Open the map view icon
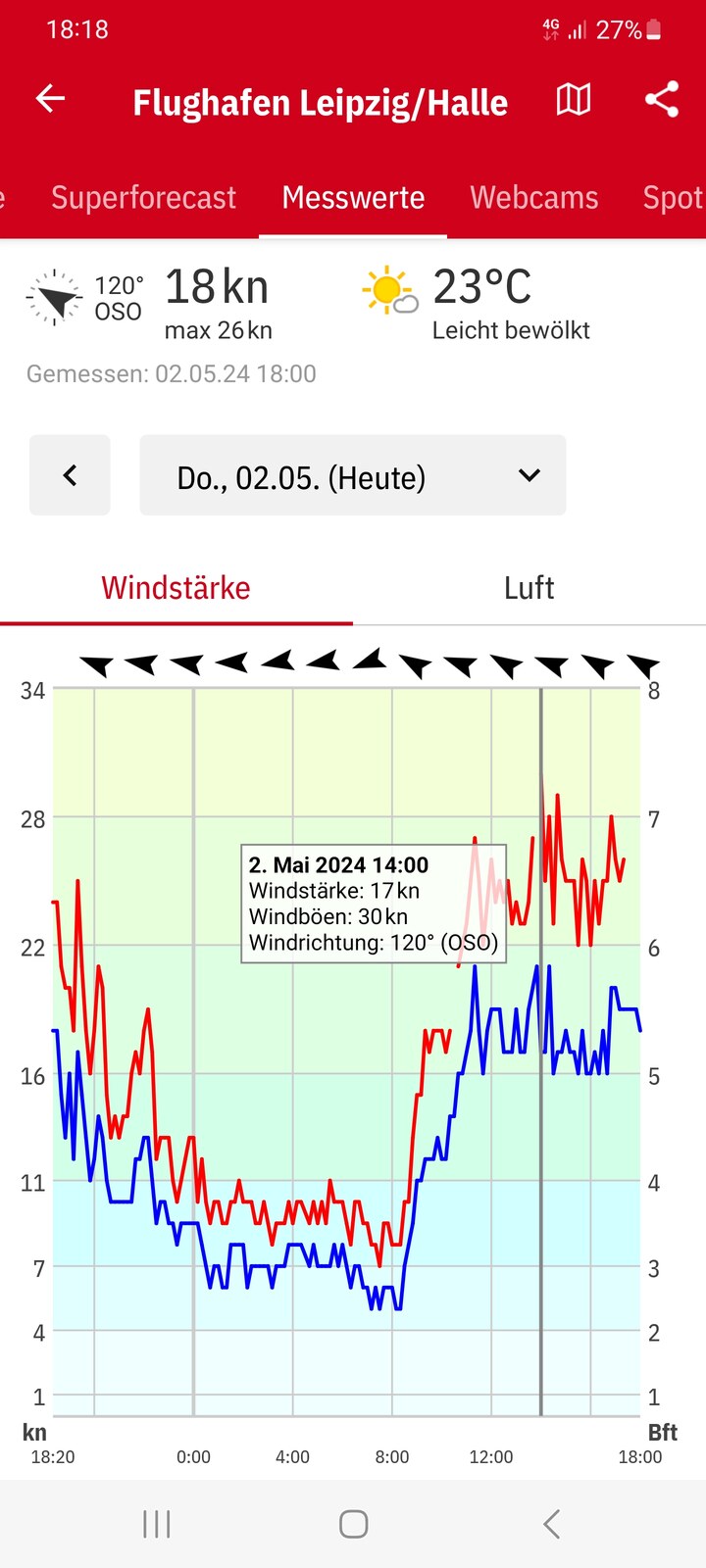This screenshot has height=1568, width=706. coord(574,99)
